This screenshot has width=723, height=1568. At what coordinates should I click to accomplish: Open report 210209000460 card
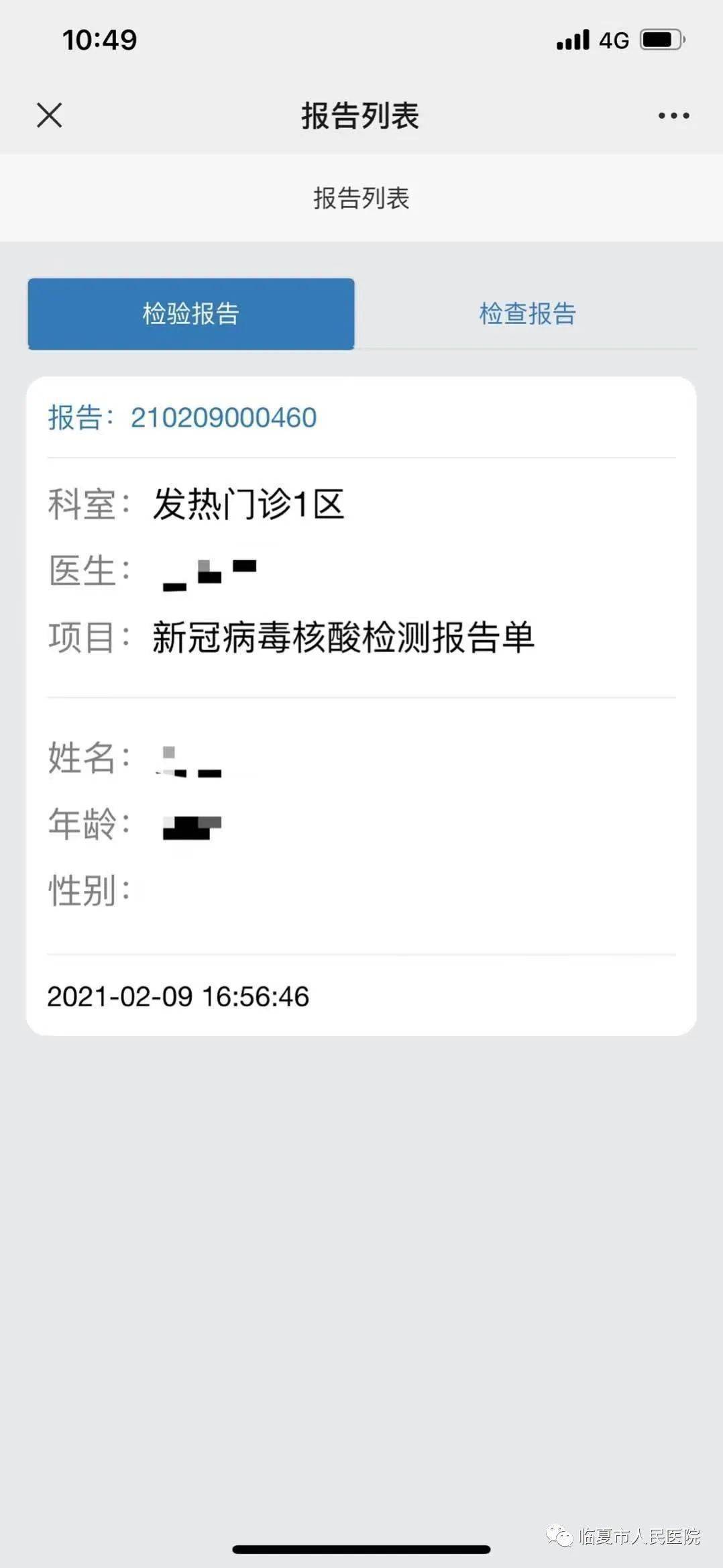coord(361,706)
